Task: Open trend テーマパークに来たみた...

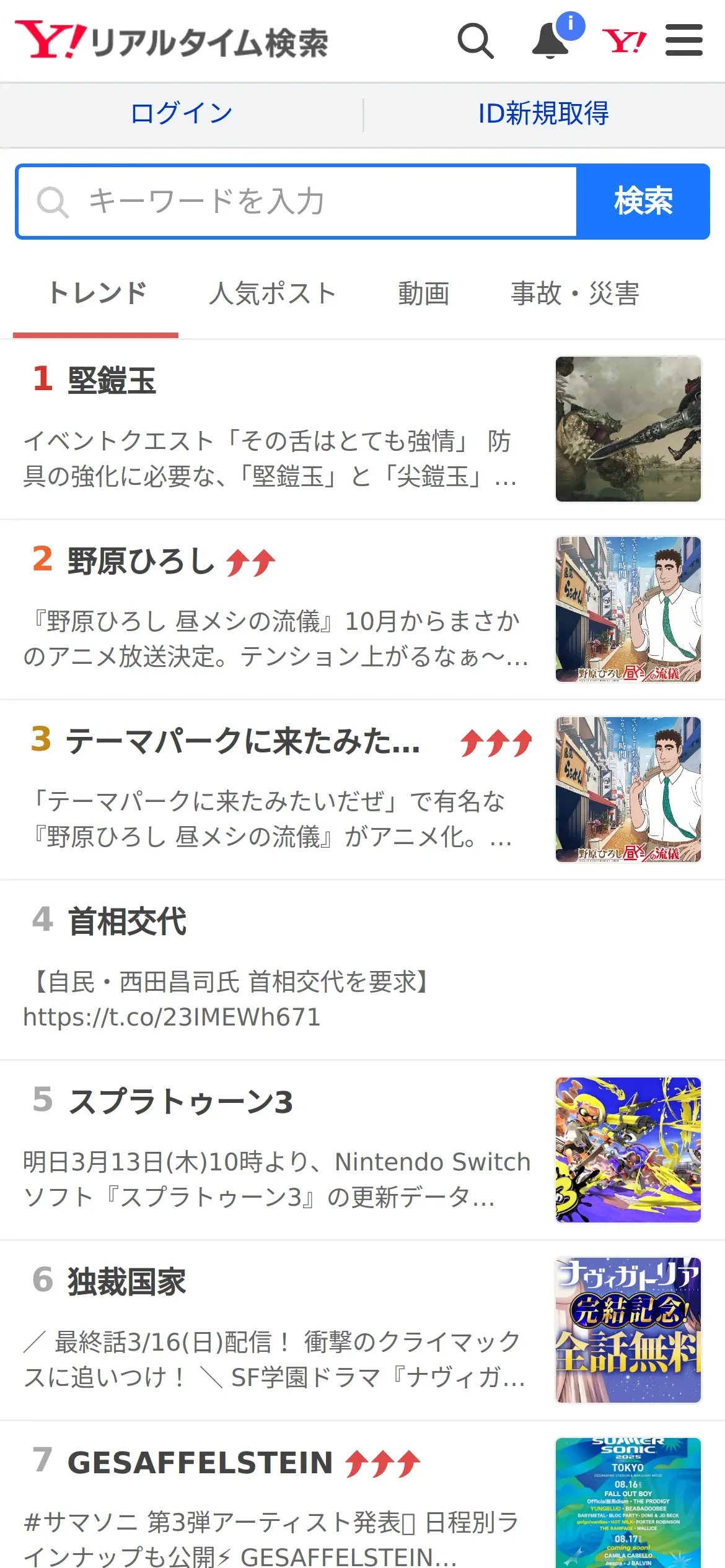Action: pyautogui.click(x=243, y=741)
